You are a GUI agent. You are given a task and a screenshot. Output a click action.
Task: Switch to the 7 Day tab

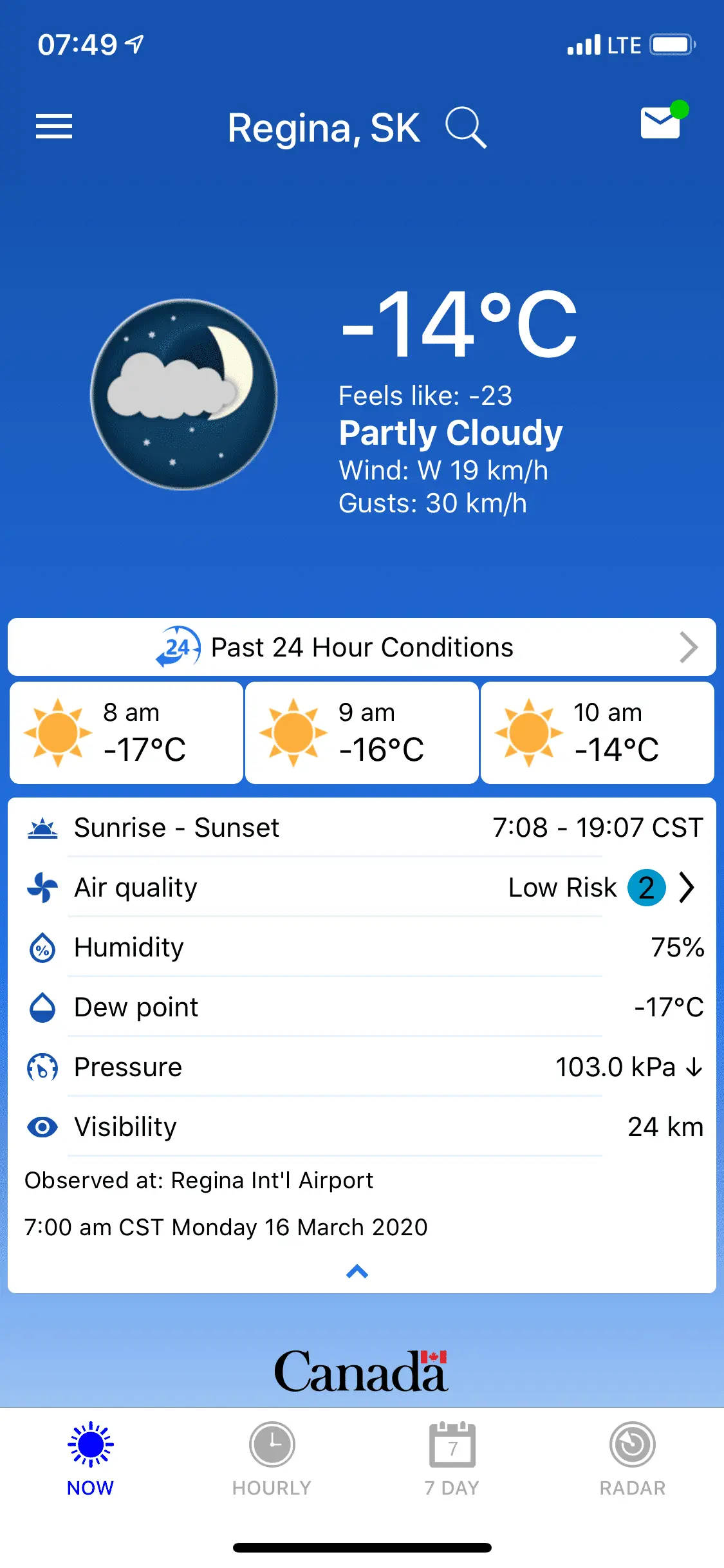(x=452, y=1459)
